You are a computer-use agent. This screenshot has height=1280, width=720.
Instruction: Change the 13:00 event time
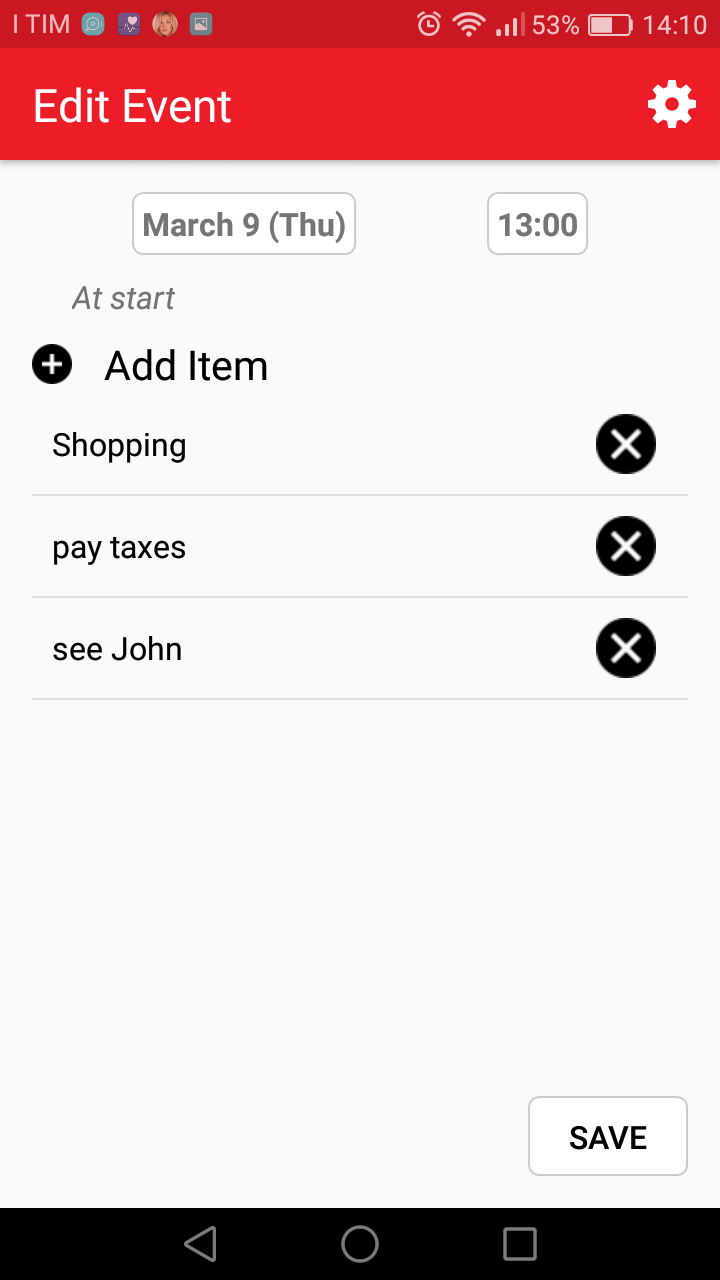[537, 224]
